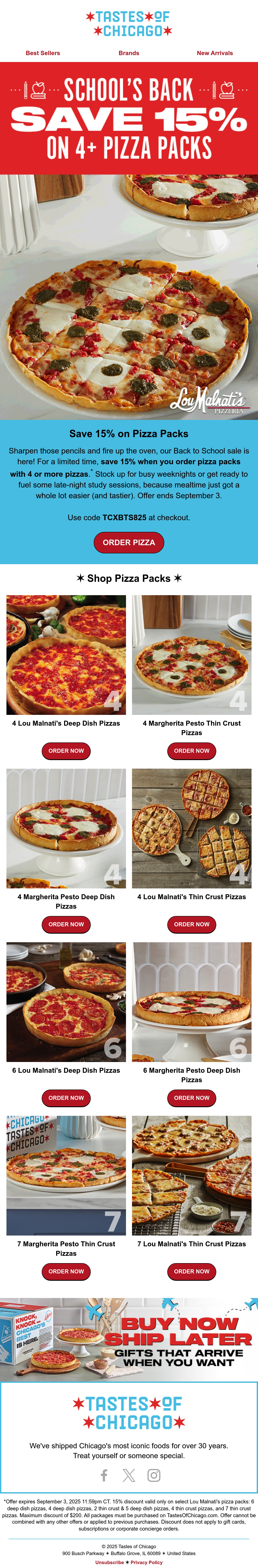The image size is (258, 1568).
Task: Tap the red ORDER PIZZA button
Action: coord(129,542)
